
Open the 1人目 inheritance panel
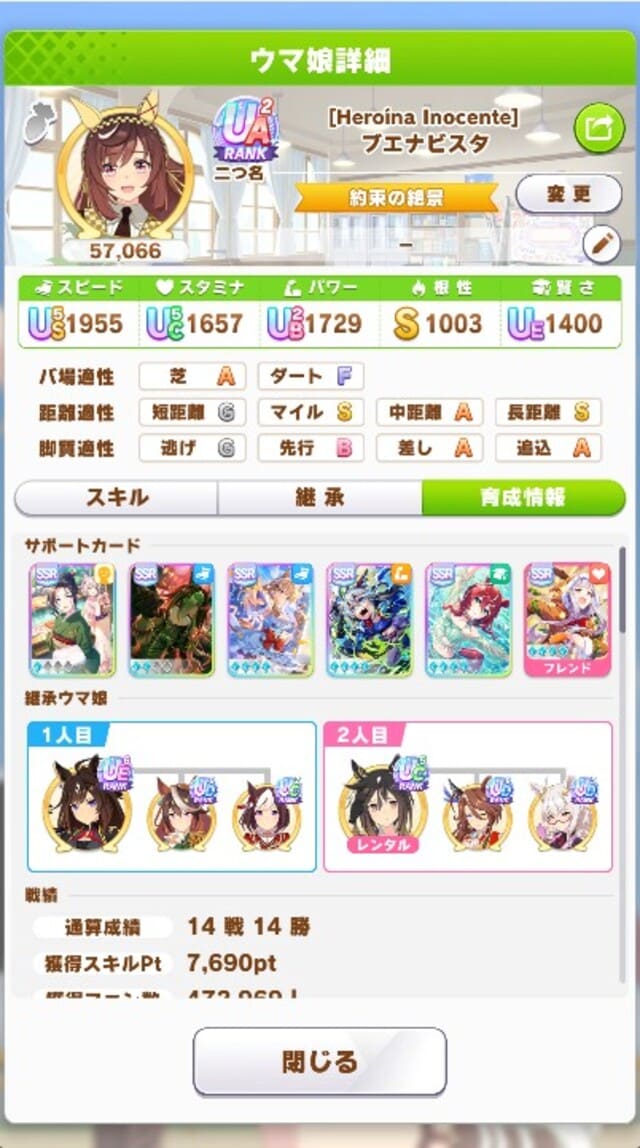171,796
